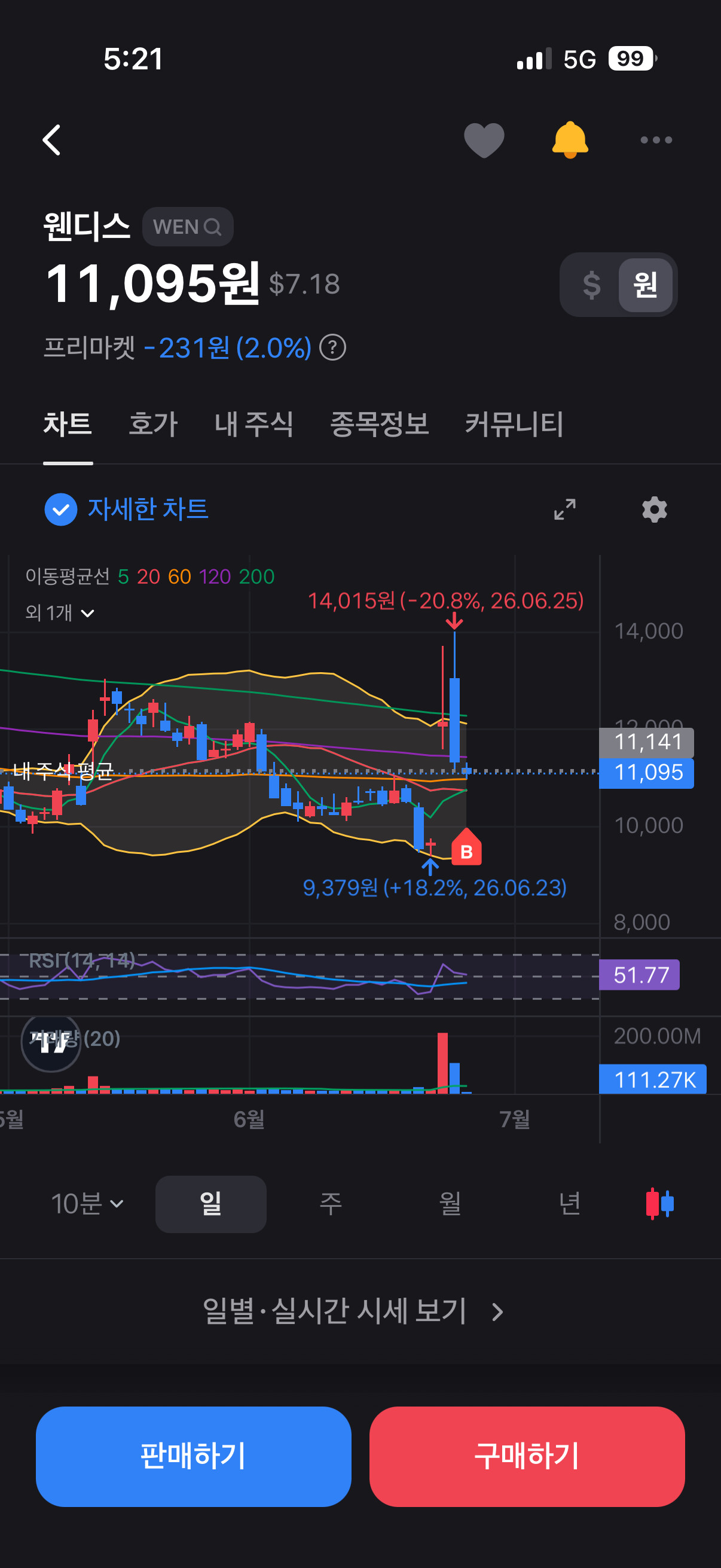Open the 10분 interval dropdown

coord(87,1203)
